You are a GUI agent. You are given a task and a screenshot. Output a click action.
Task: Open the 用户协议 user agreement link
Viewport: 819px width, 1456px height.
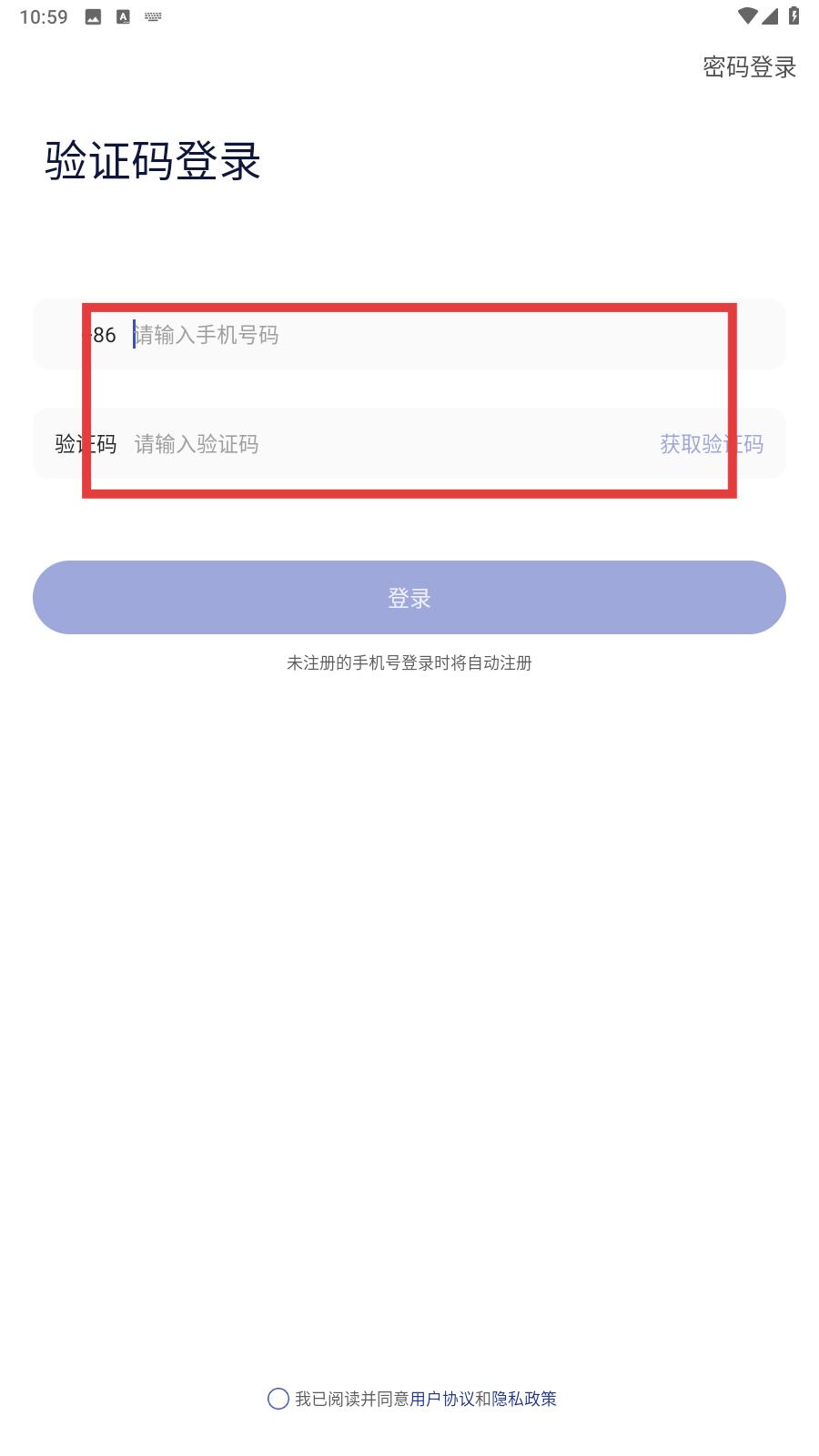pyautogui.click(x=442, y=1399)
